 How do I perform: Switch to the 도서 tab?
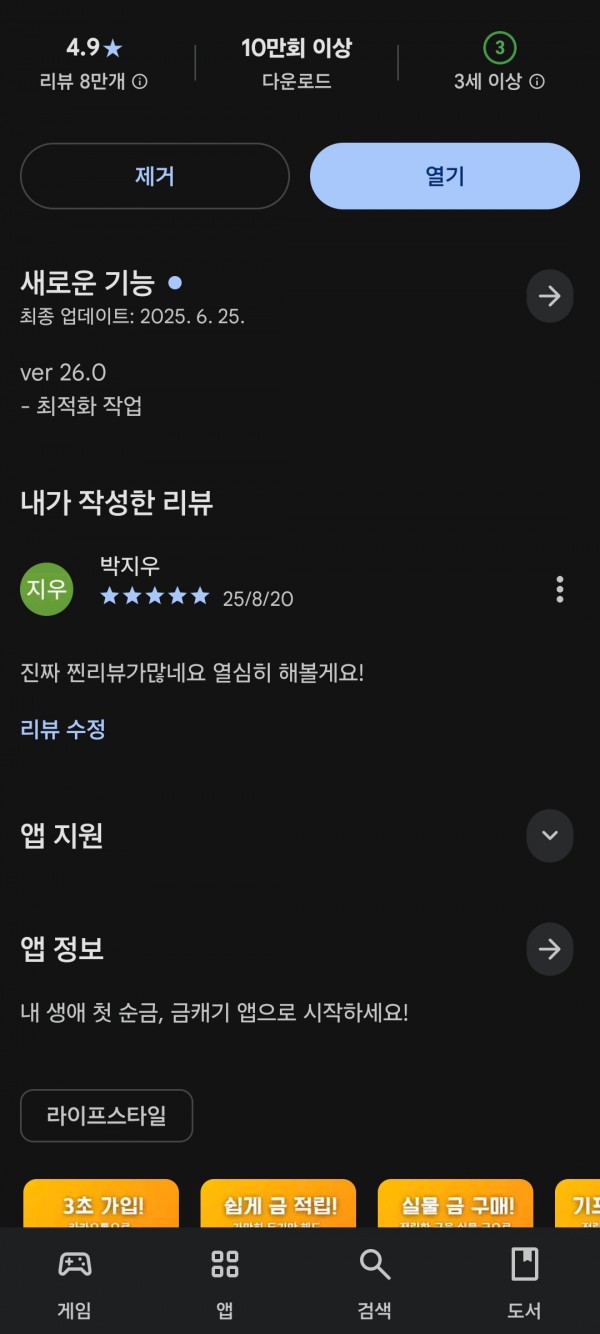(525, 1284)
